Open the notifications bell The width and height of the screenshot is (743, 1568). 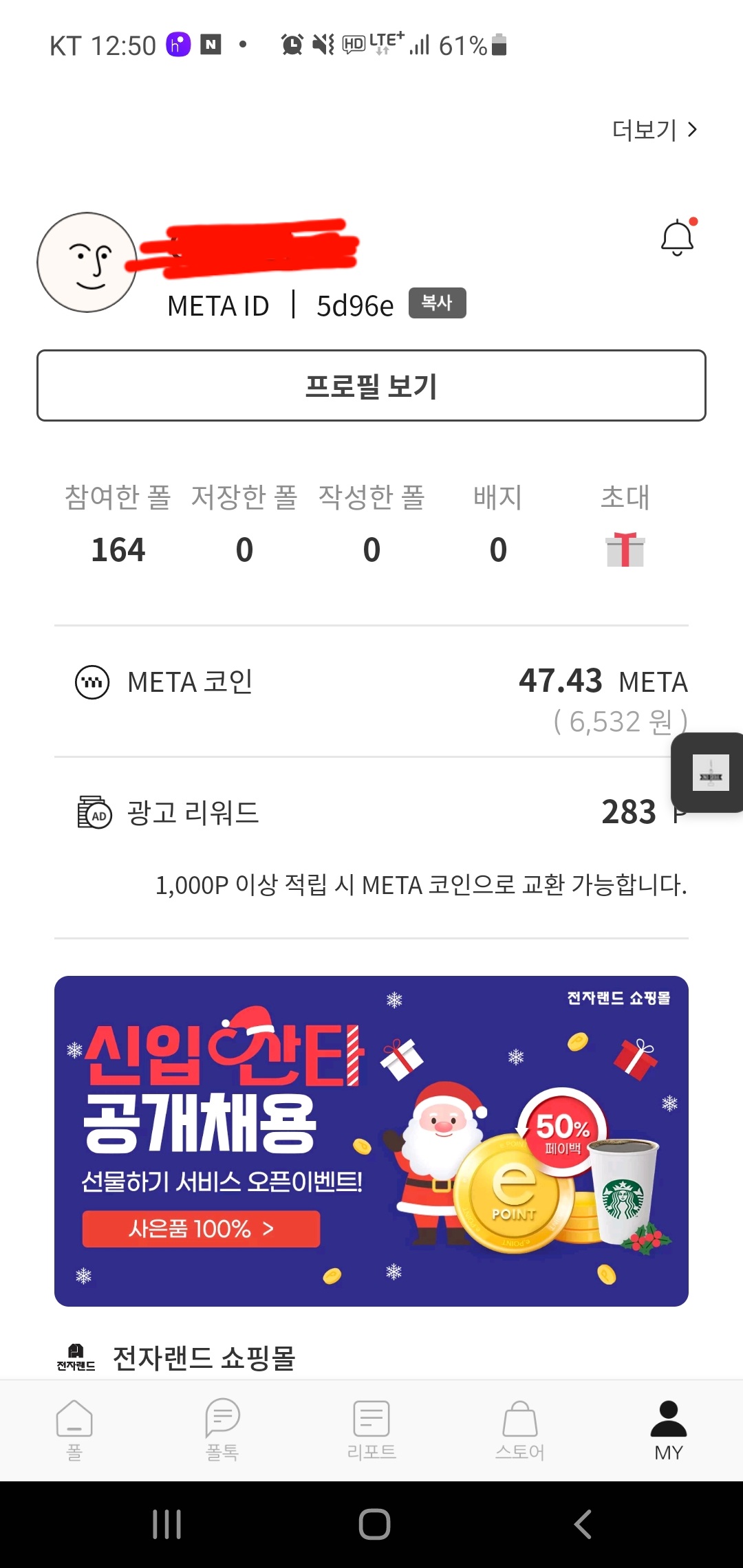pos(677,238)
